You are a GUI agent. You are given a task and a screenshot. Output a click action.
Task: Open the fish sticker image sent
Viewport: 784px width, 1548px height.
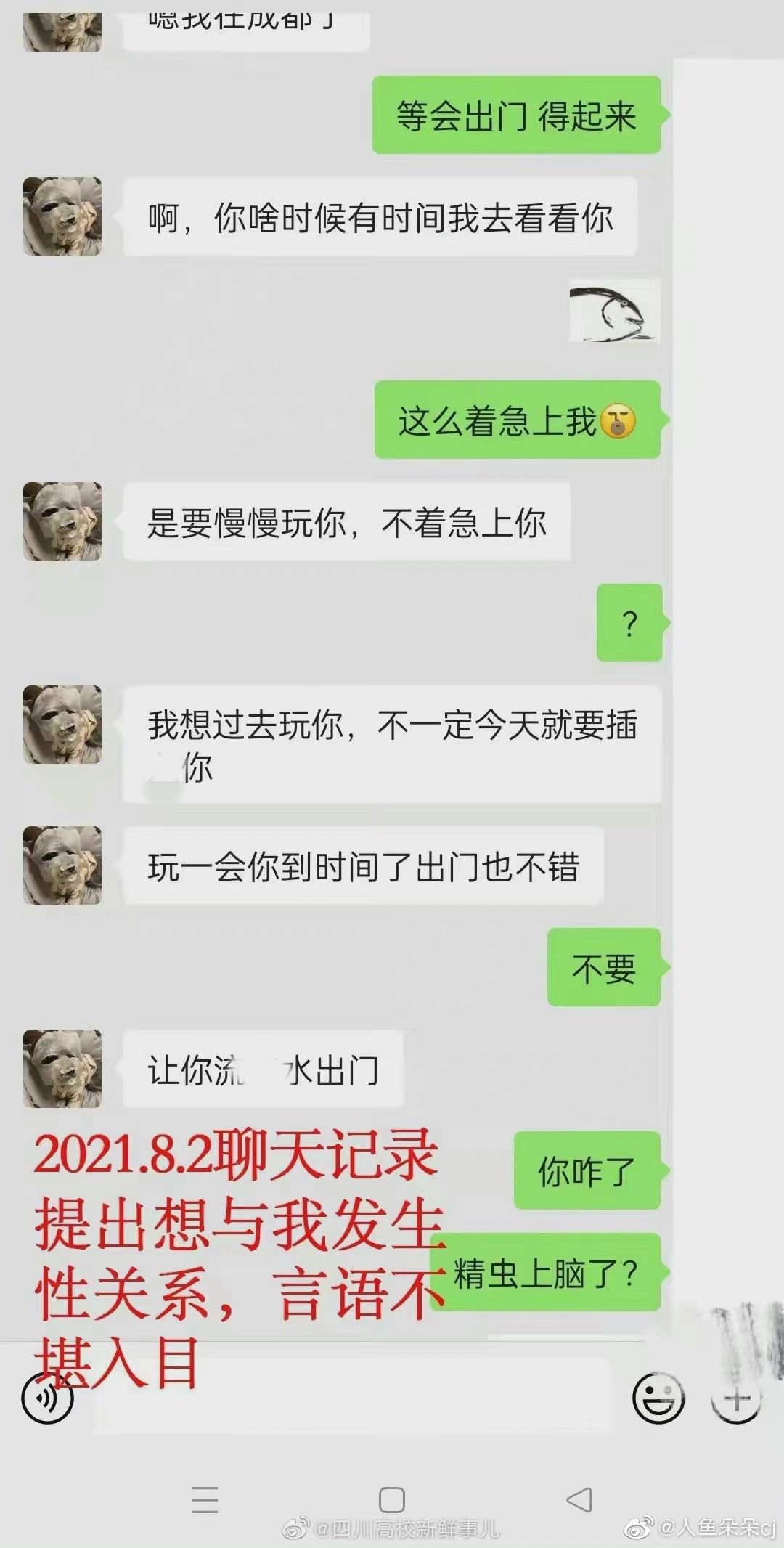[x=614, y=311]
